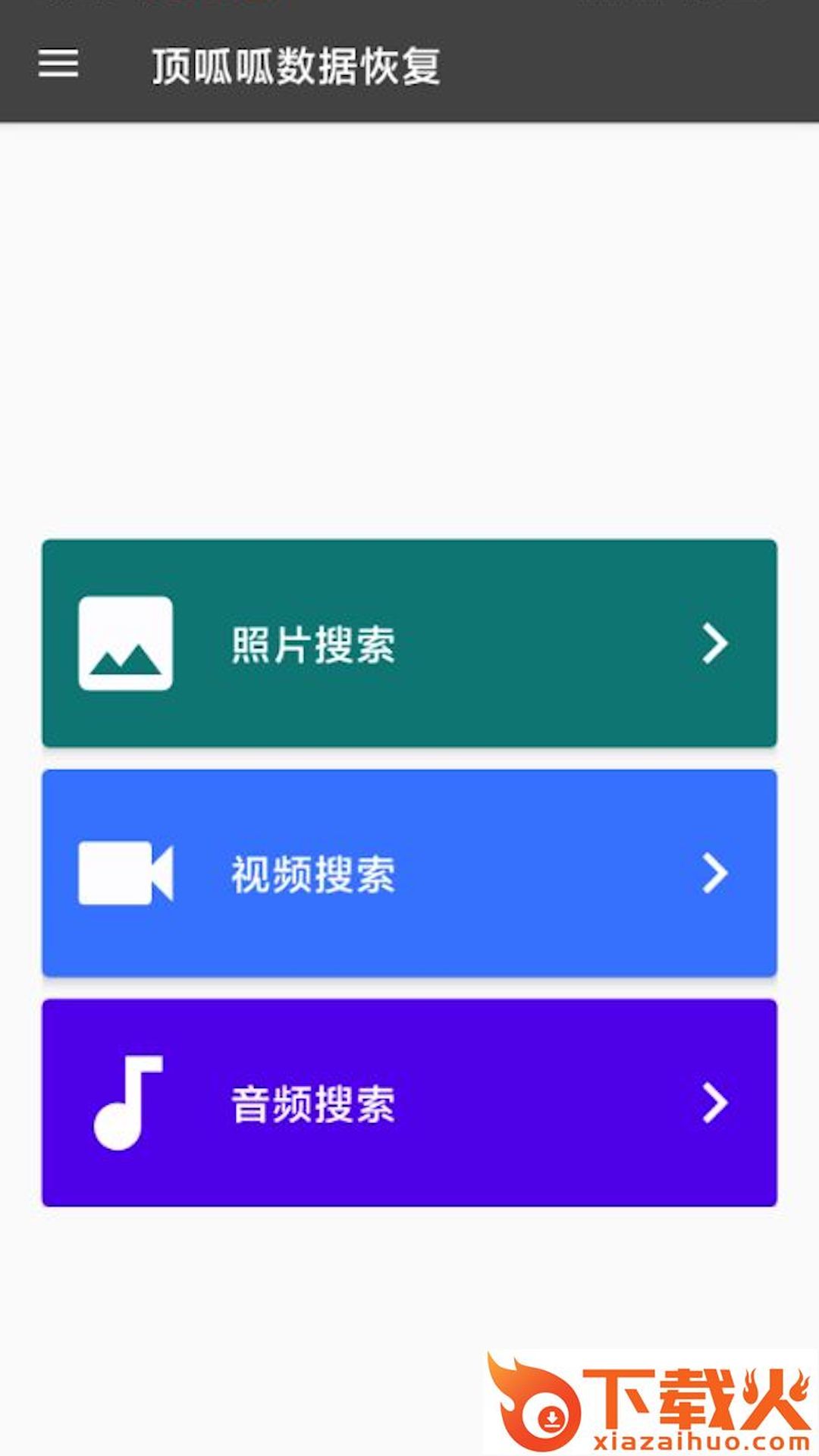The width and height of the screenshot is (819, 1456).
Task: Open the hamburger drawer menu
Action: (x=58, y=64)
